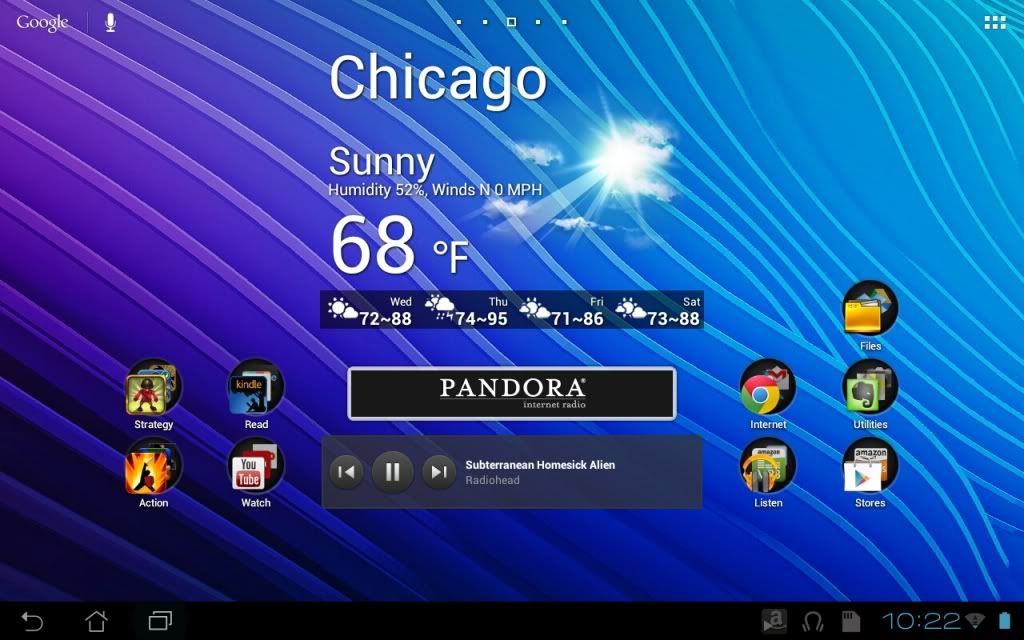
Task: Open the Internet folder
Action: (768, 388)
